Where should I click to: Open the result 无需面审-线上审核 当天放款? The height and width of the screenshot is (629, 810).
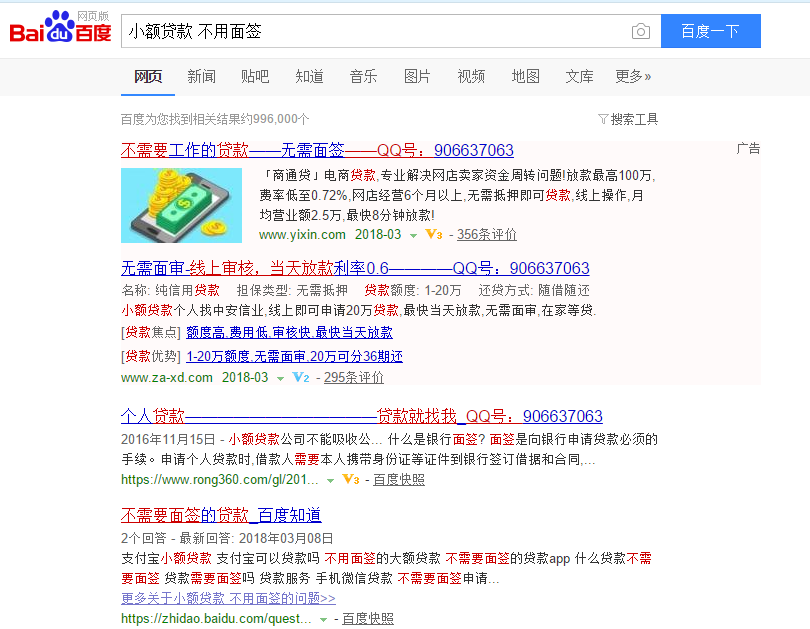pos(355,268)
